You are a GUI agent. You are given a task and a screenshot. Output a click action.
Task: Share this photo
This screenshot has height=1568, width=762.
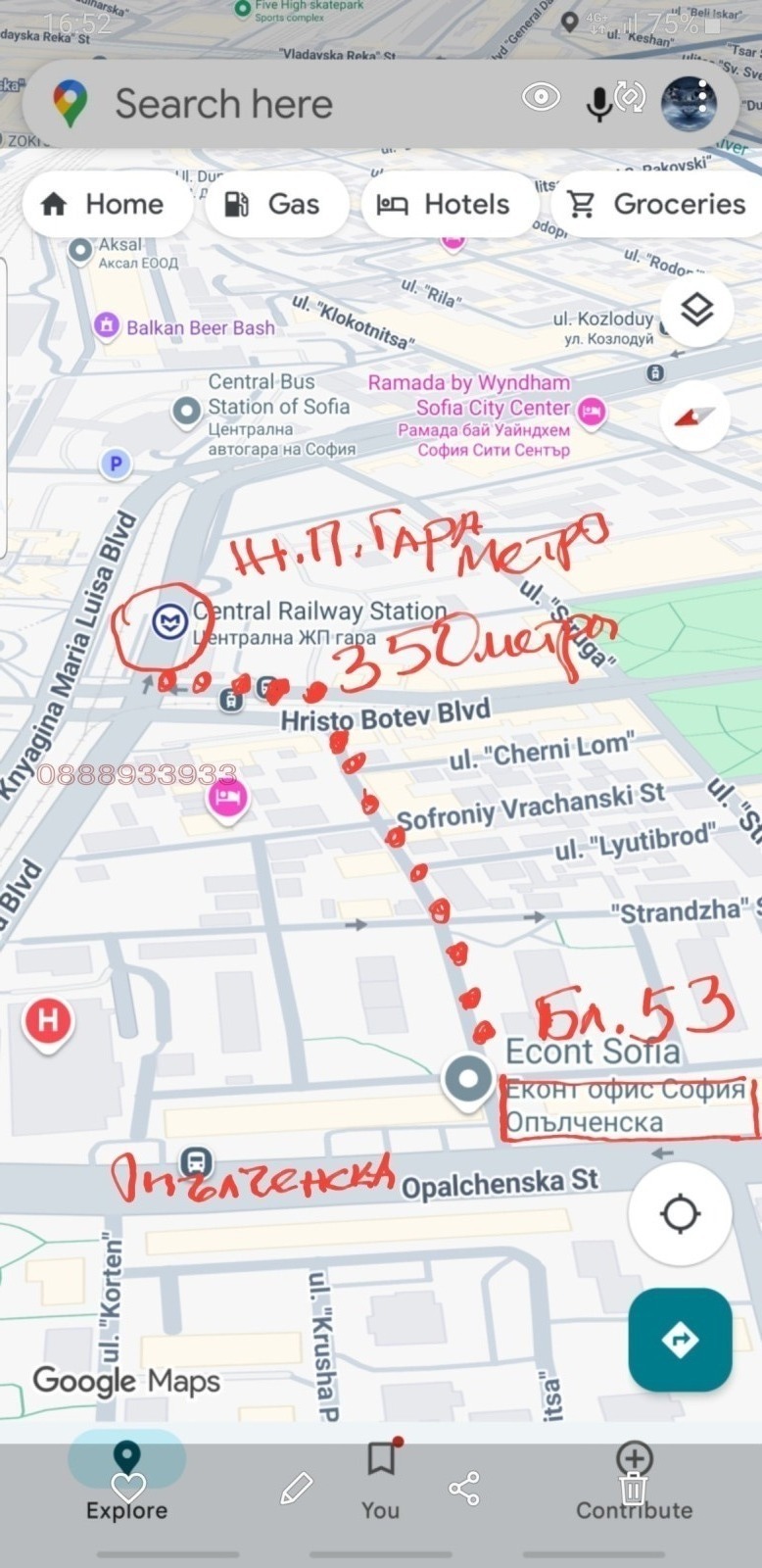click(464, 1489)
